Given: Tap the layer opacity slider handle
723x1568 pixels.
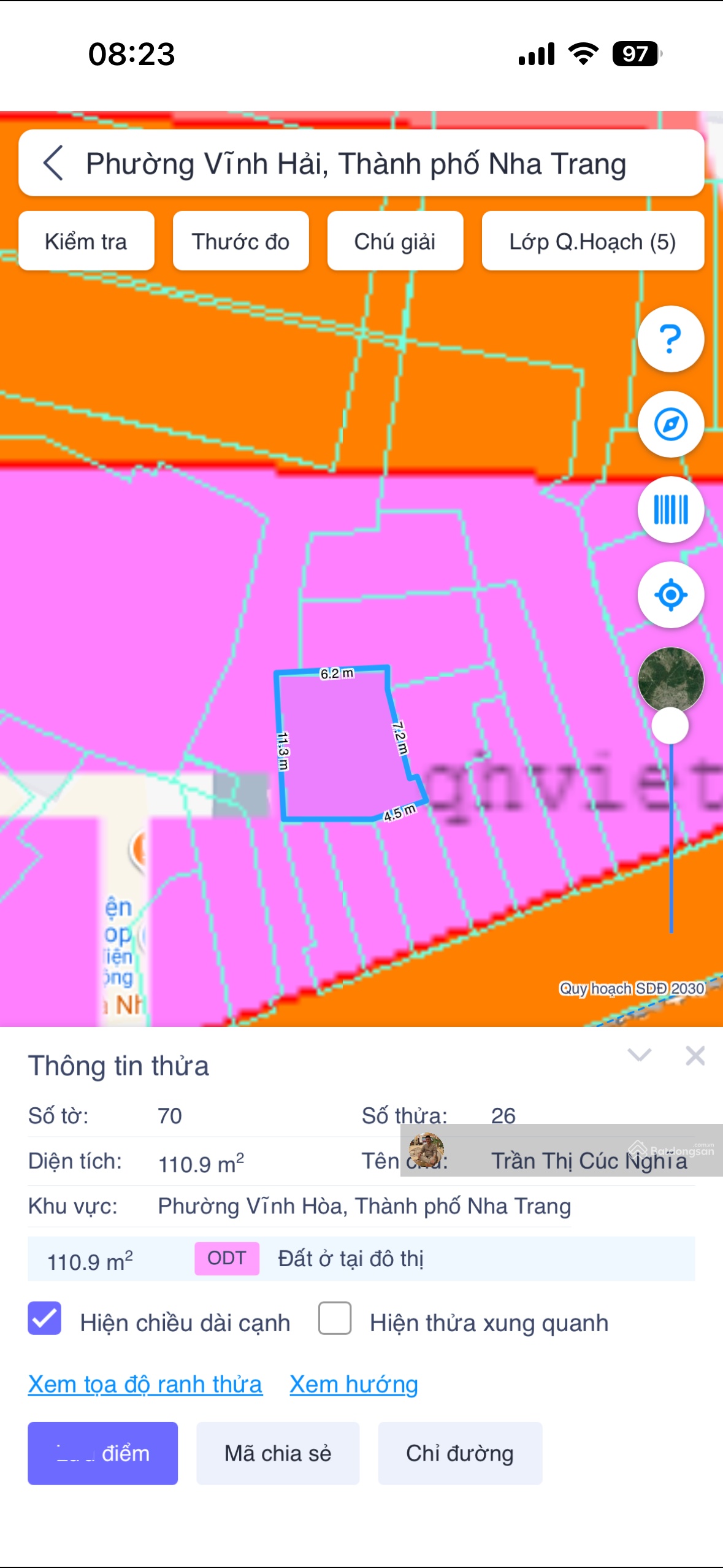Looking at the screenshot, I should pyautogui.click(x=670, y=726).
